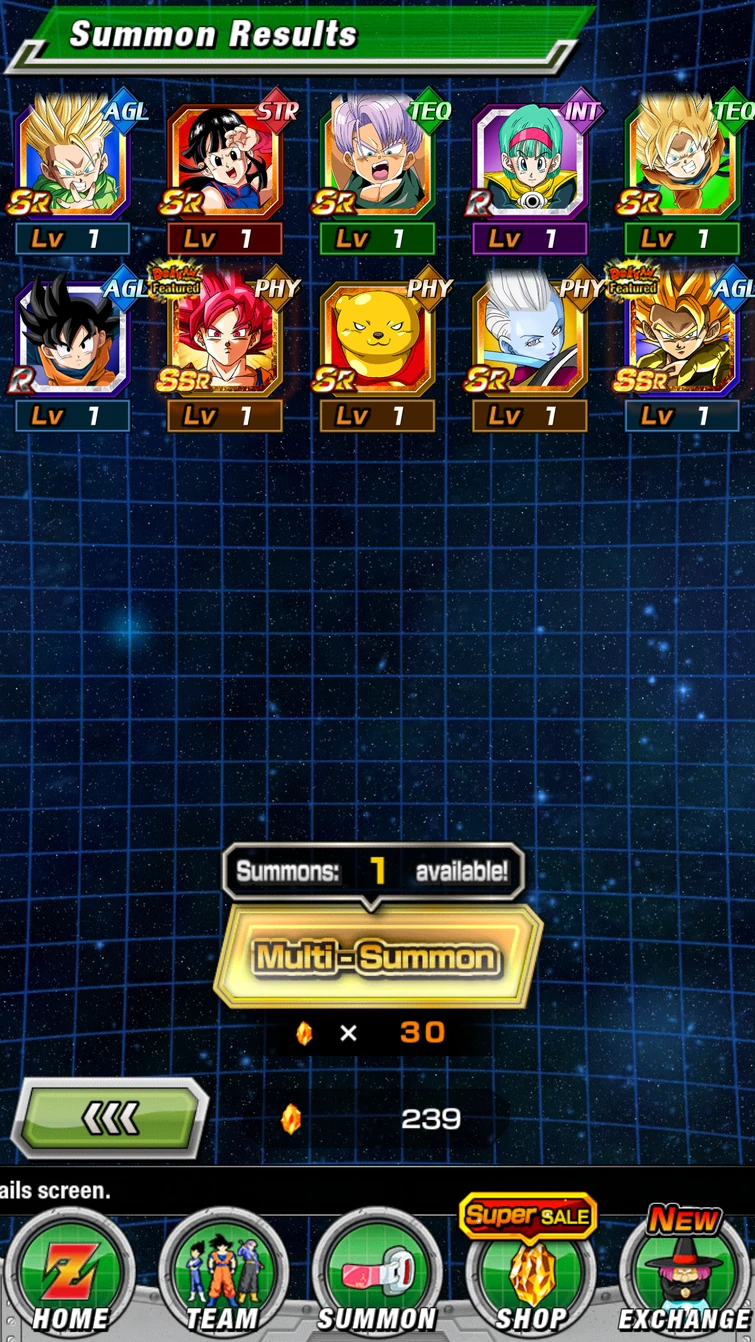This screenshot has width=755, height=1342.
Task: Go back using the triple arrow button
Action: coord(110,1117)
